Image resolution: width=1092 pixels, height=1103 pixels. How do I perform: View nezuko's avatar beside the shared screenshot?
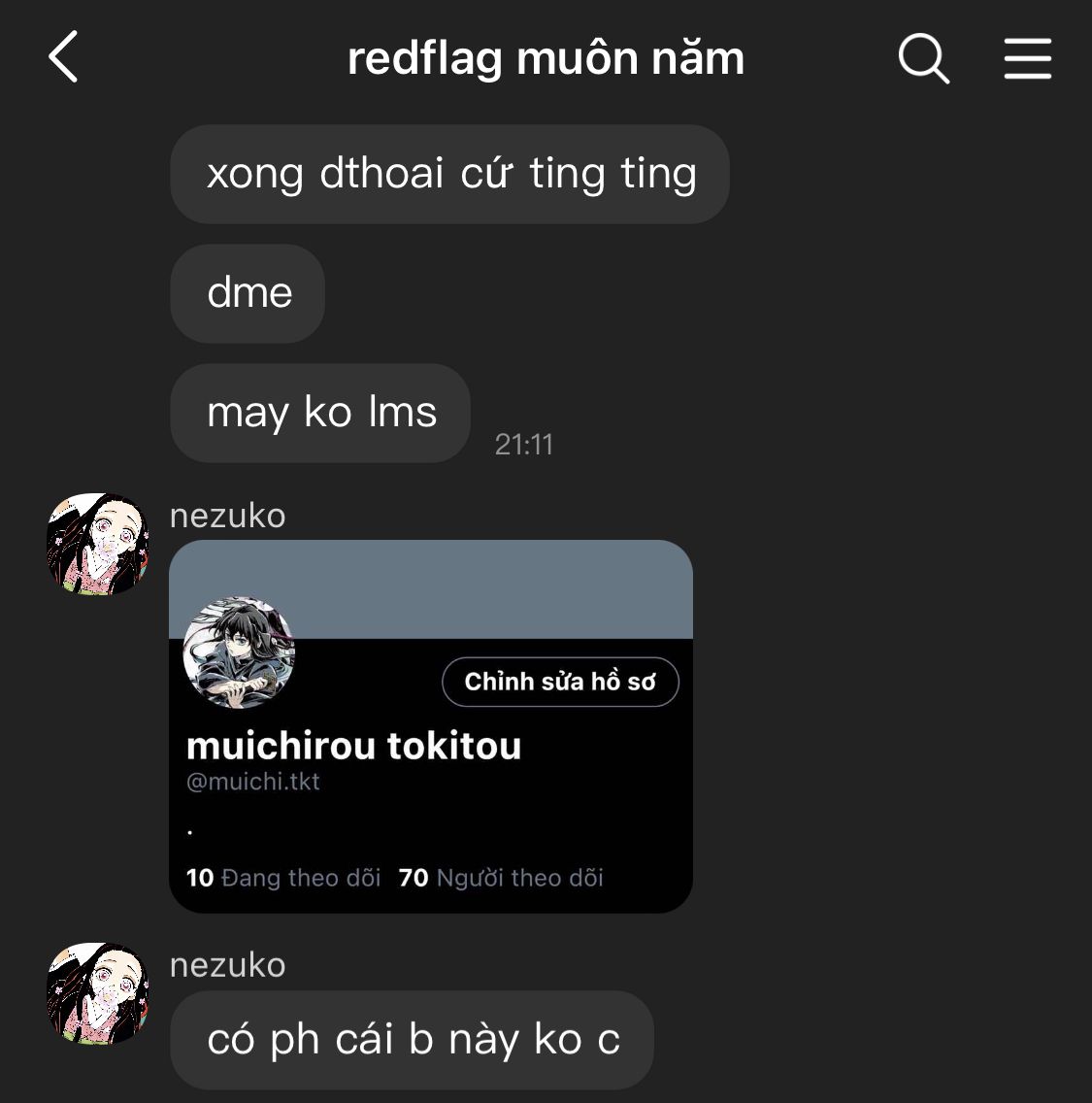tap(98, 544)
